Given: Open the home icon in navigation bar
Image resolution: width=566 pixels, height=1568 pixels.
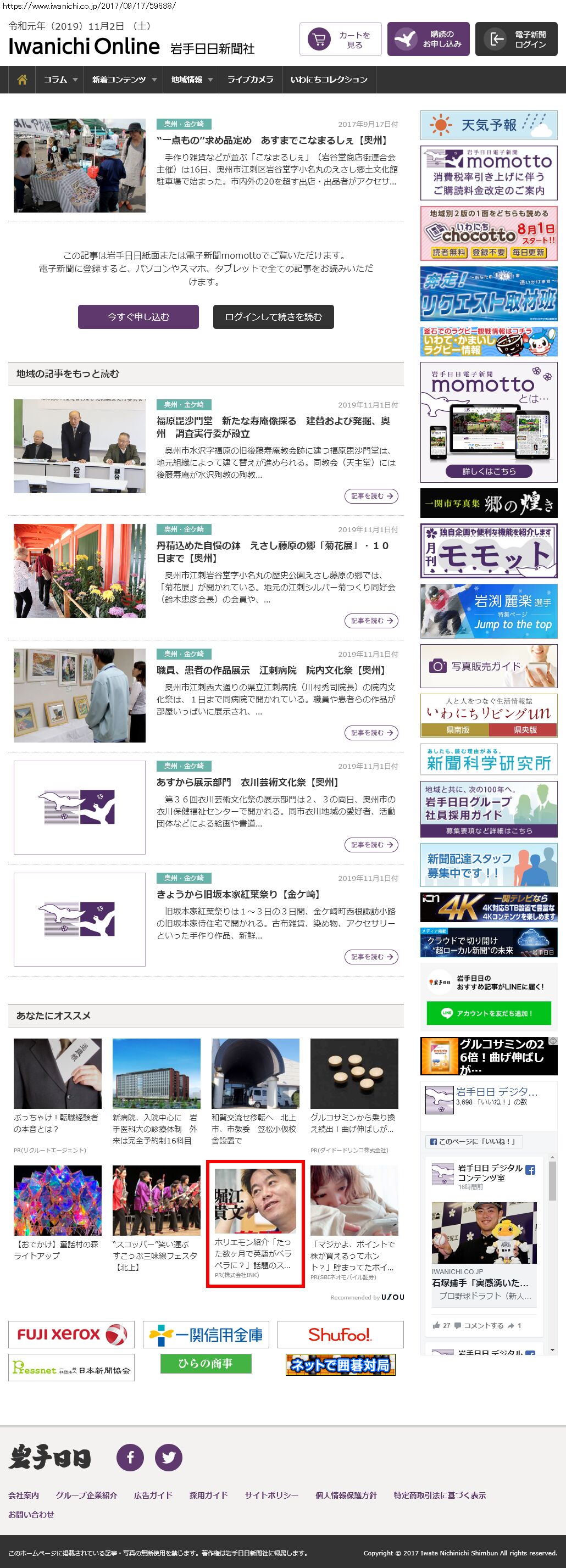Looking at the screenshot, I should 23,80.
